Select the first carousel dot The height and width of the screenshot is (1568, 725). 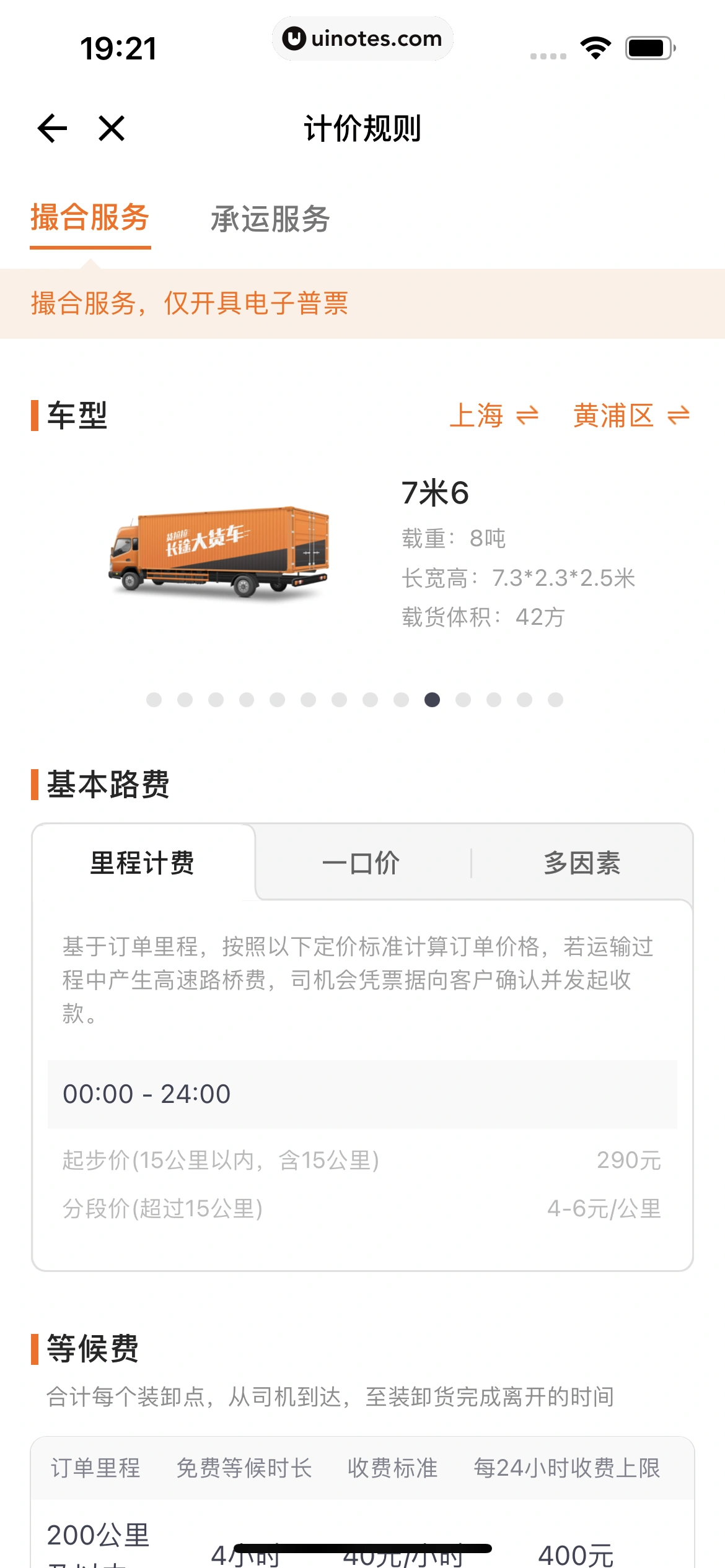tap(154, 699)
